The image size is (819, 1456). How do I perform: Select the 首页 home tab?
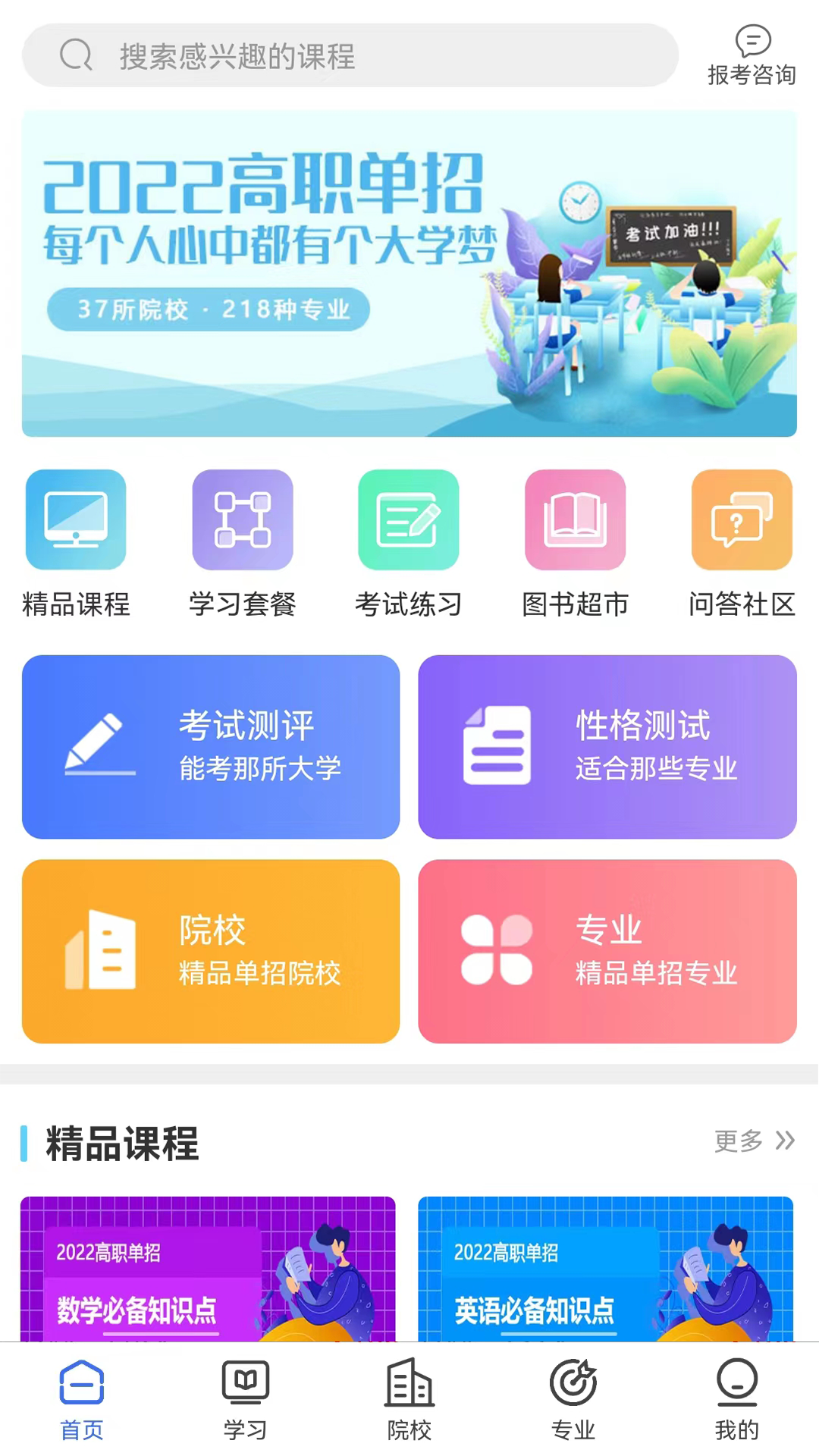81,1399
